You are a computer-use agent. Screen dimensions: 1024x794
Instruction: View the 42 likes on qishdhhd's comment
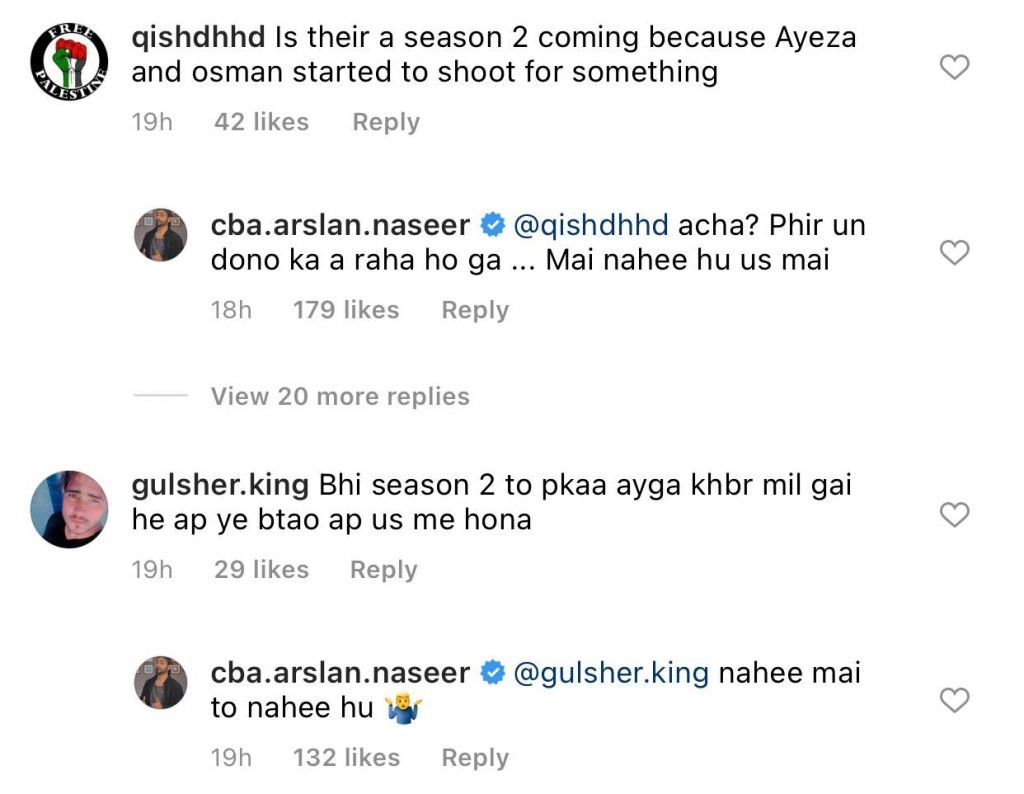(261, 122)
